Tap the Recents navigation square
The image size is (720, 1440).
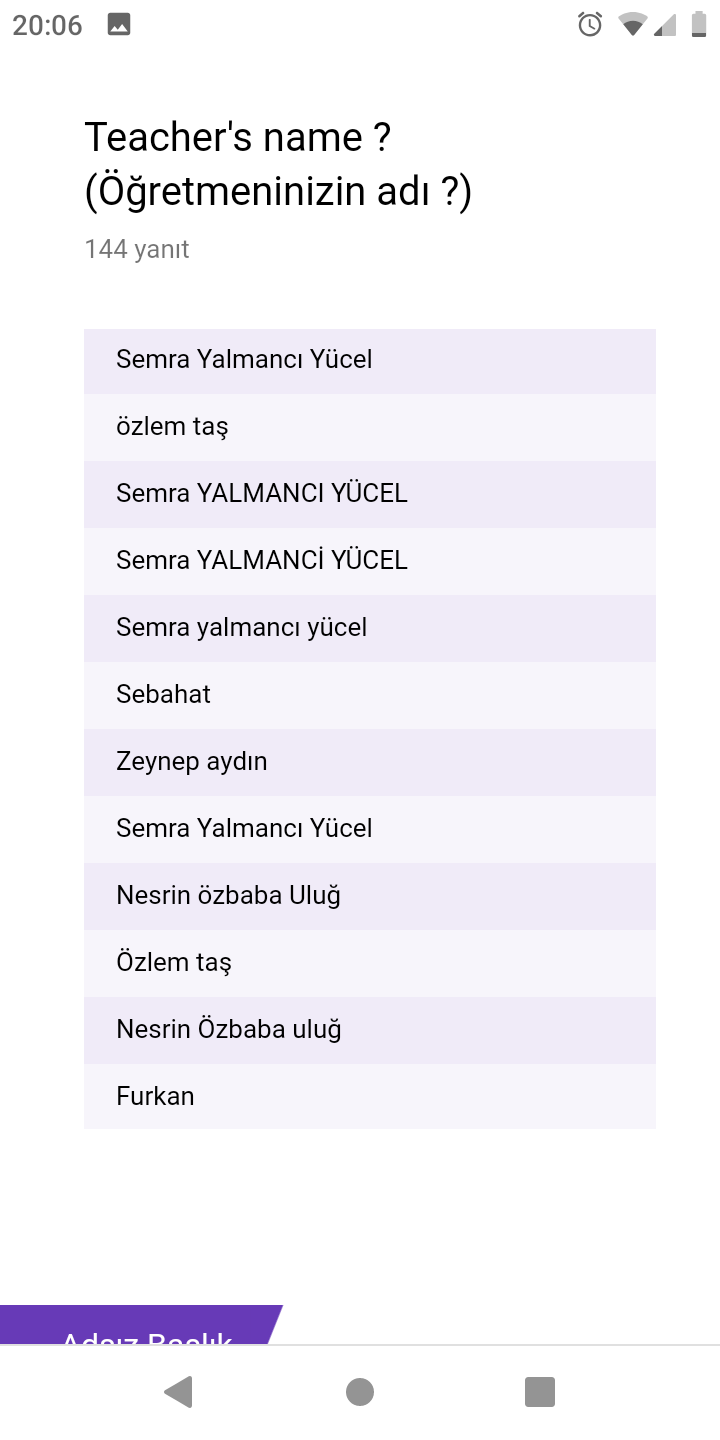click(539, 1391)
